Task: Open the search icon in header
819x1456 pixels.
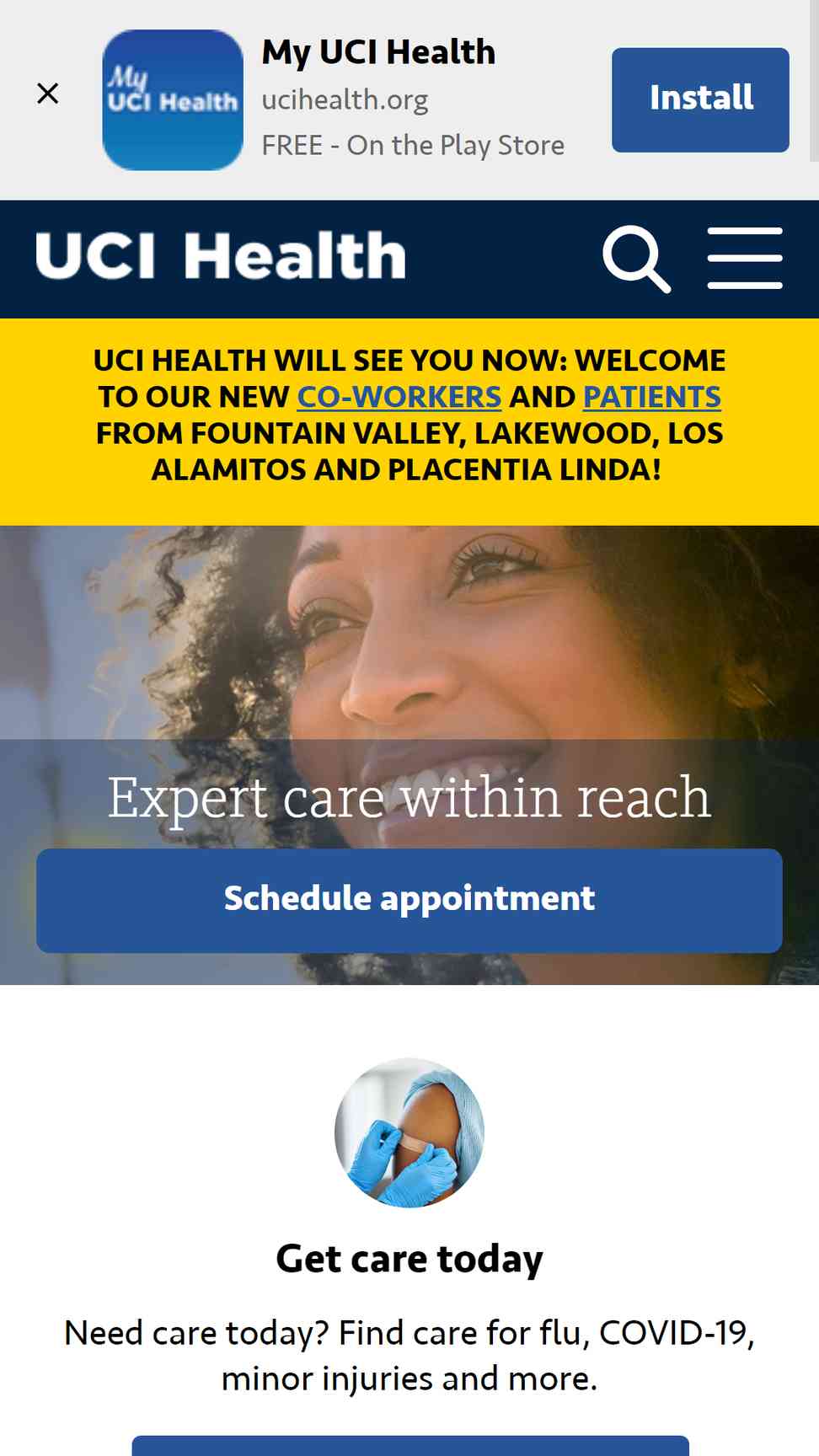Action: point(637,259)
